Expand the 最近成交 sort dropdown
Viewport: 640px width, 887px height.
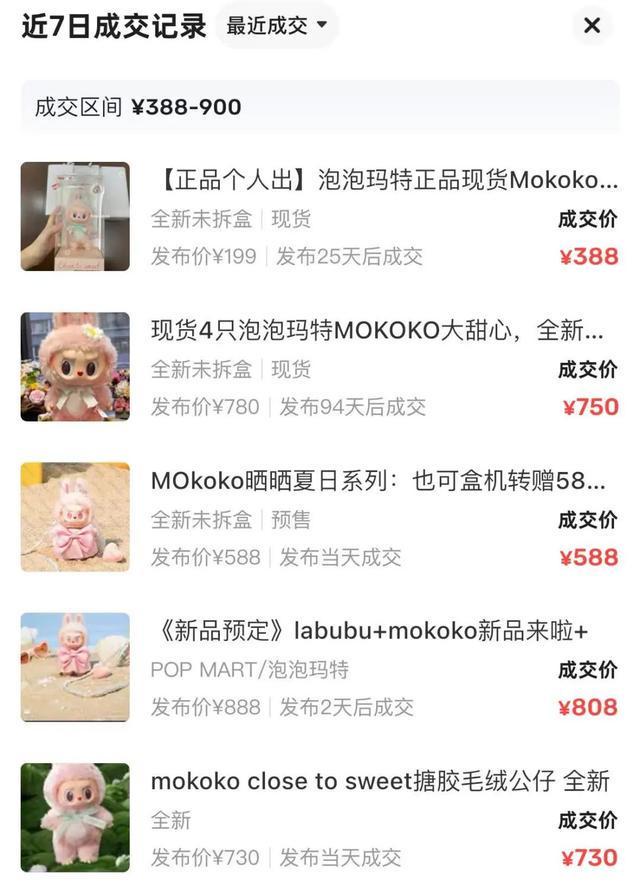[277, 26]
